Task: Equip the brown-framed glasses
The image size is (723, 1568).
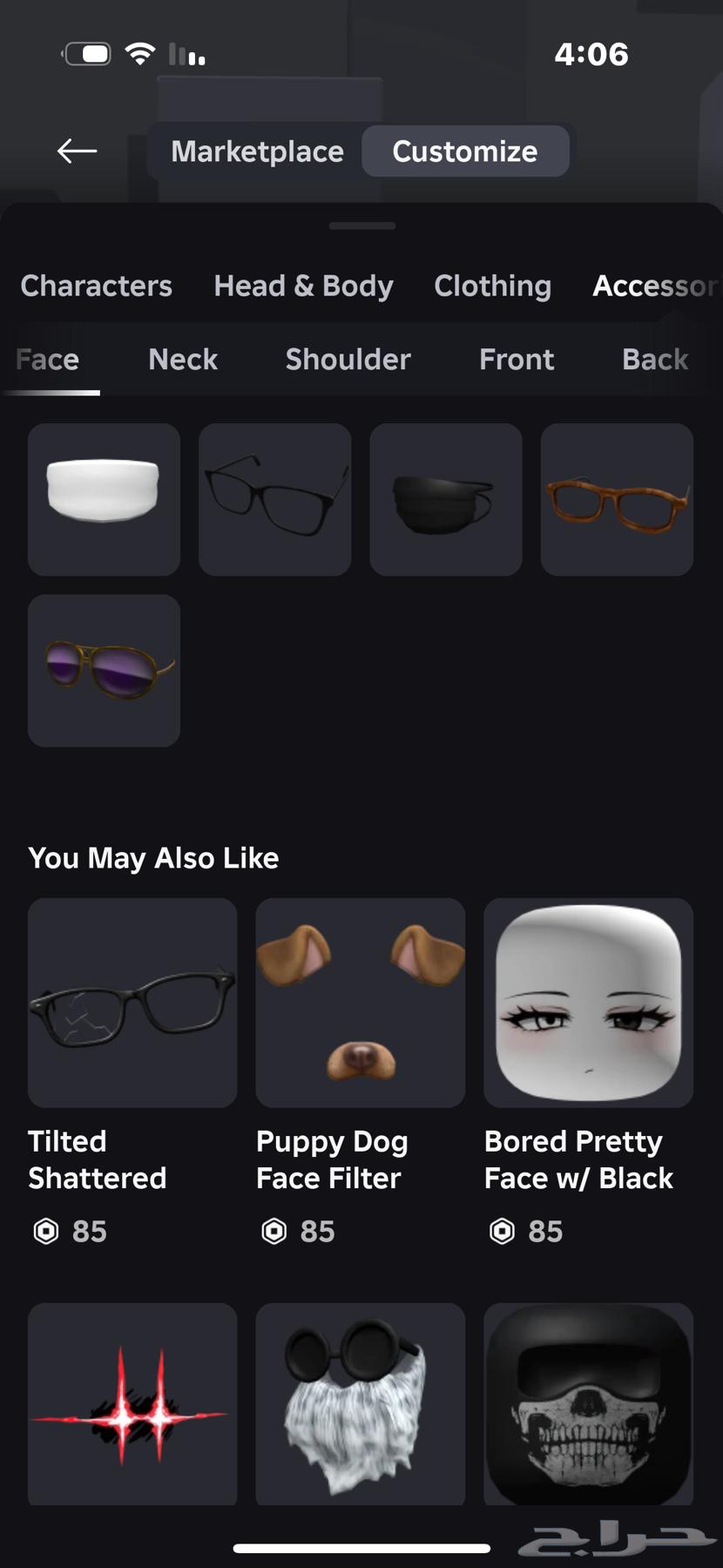Action: (617, 499)
